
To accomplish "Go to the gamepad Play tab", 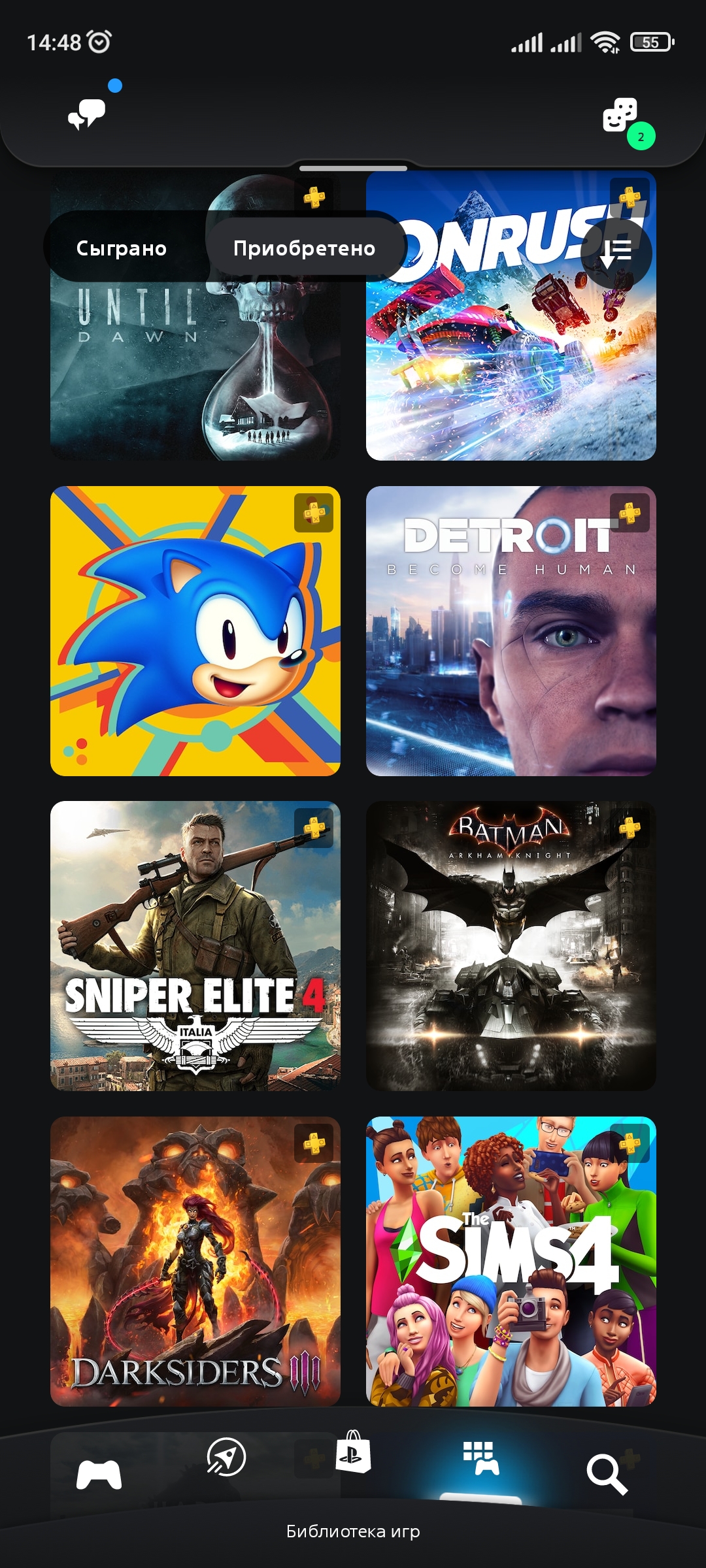I will click(x=99, y=1475).
